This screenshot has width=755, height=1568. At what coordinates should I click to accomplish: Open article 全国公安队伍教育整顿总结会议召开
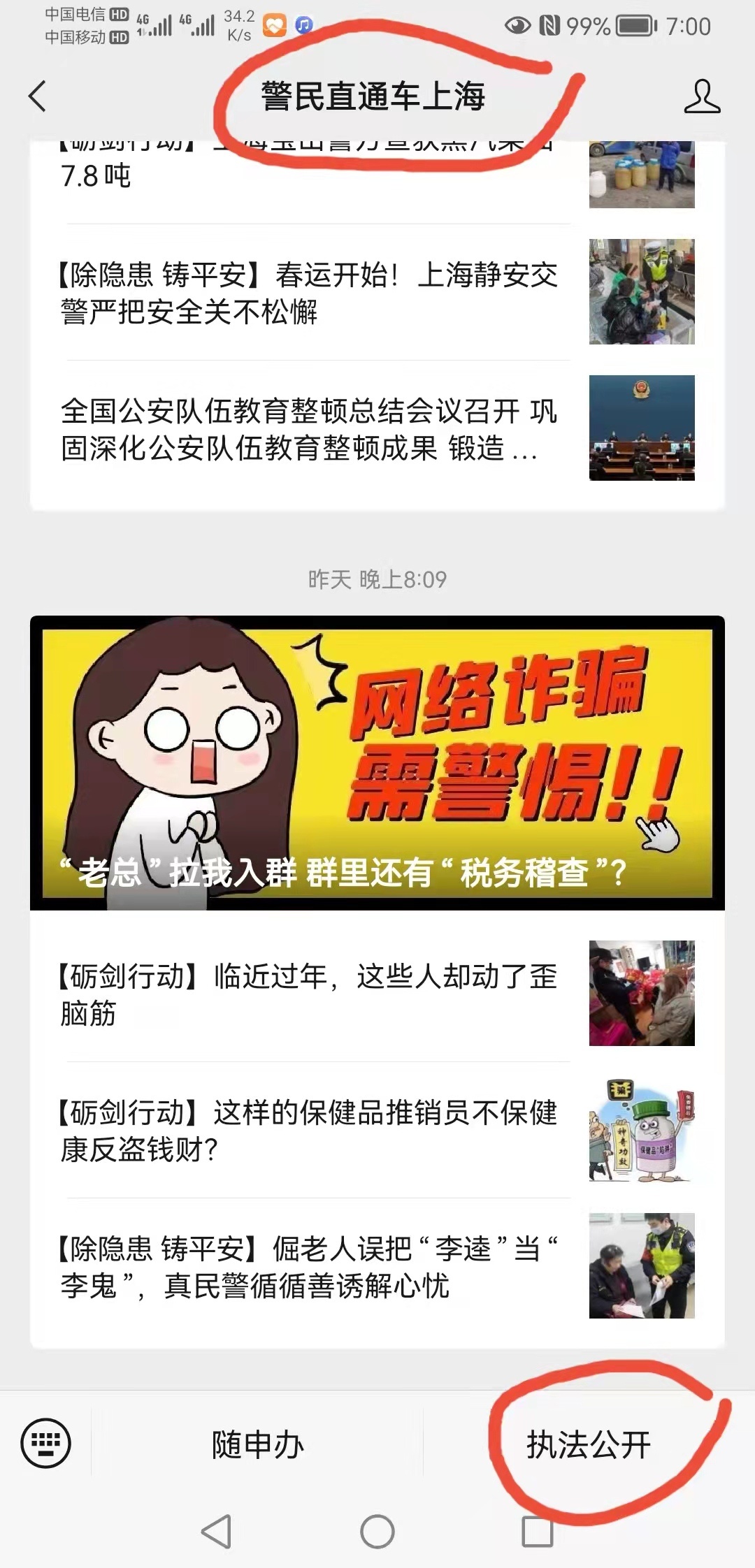(x=308, y=429)
